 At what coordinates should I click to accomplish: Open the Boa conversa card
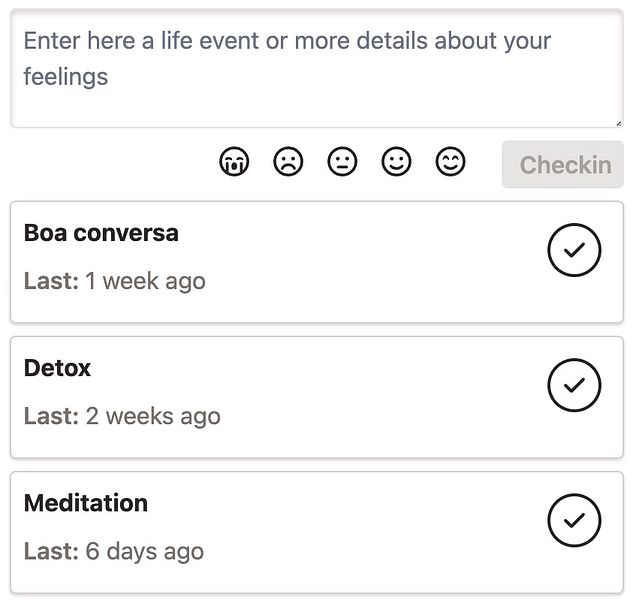coord(250,261)
